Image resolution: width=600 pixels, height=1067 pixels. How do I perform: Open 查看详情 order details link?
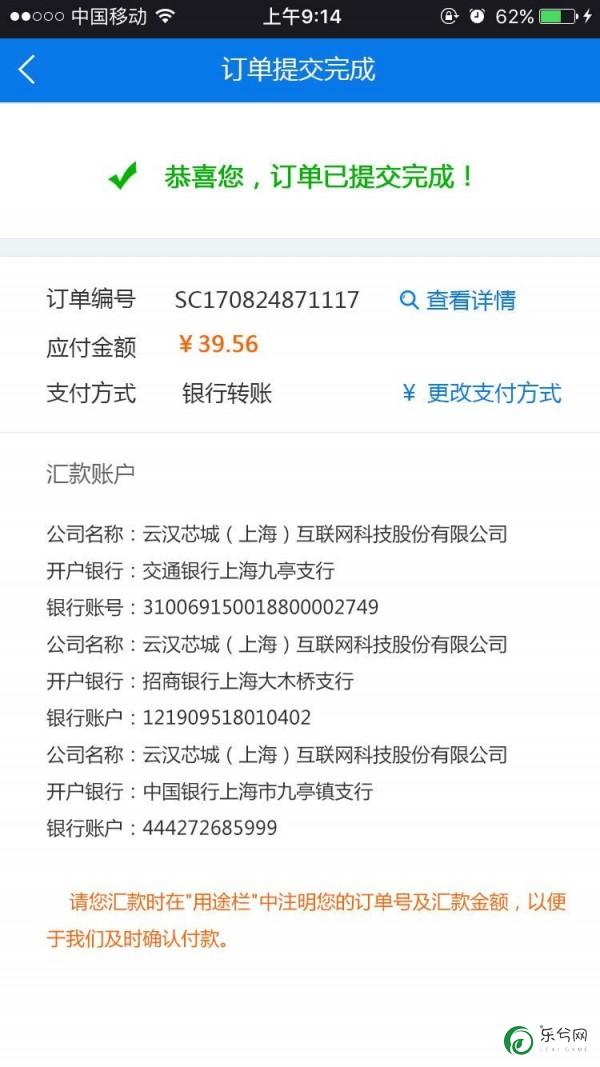[459, 300]
